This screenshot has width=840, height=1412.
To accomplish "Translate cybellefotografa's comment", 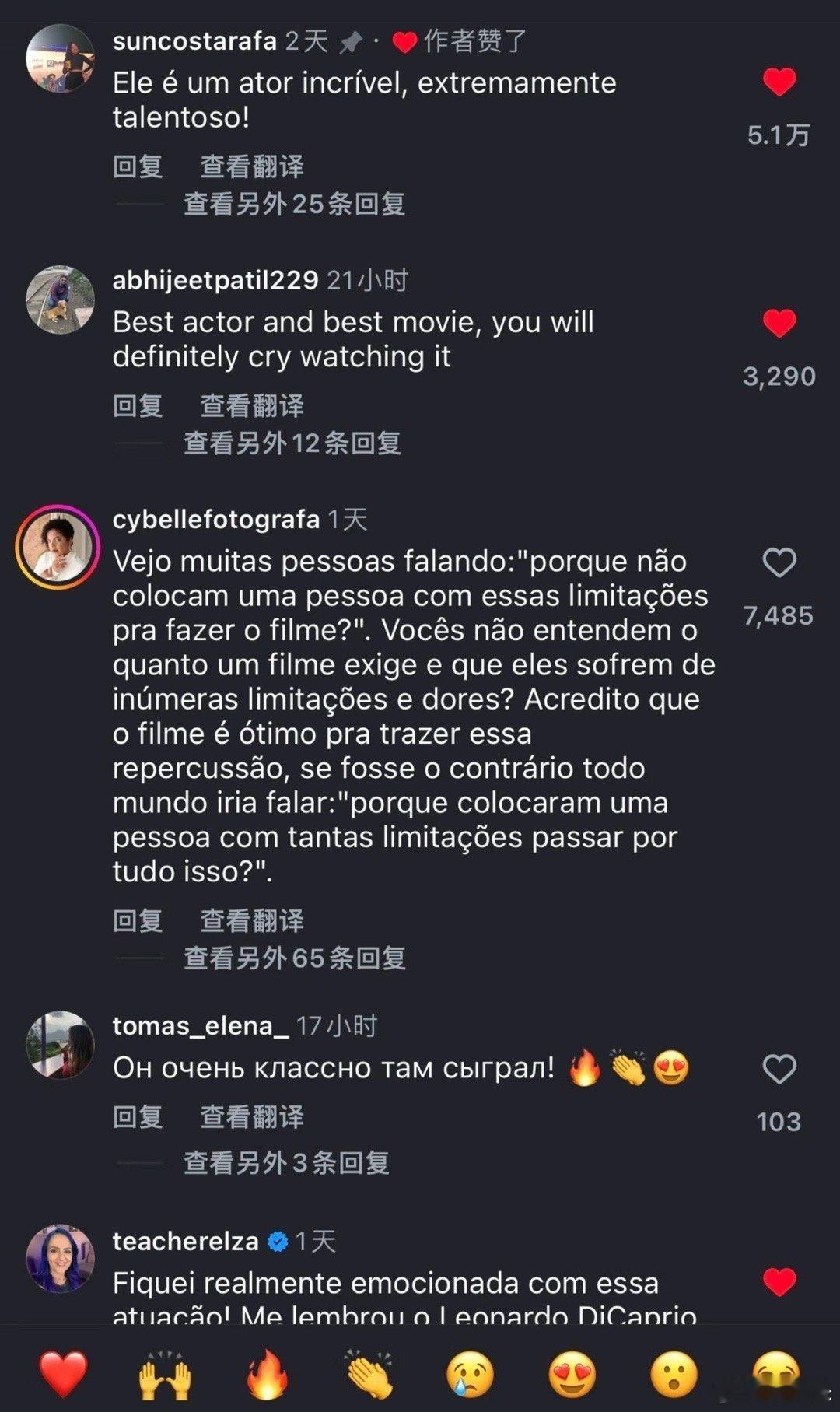I will [251, 920].
